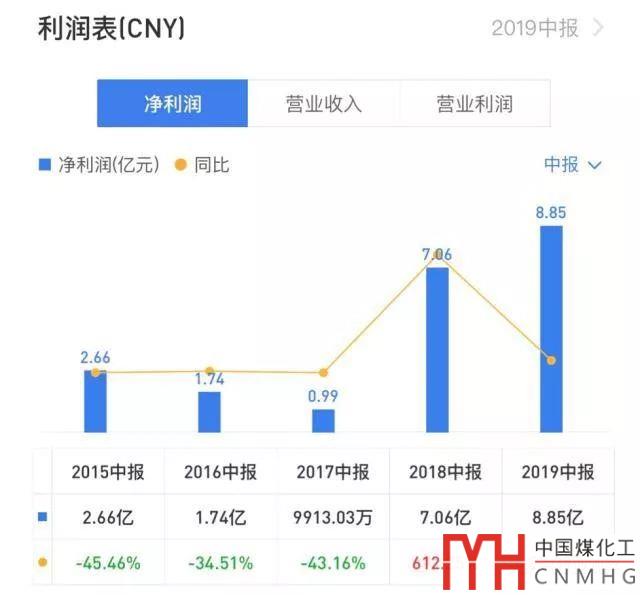Select the 净利润 tab
This screenshot has width=640, height=595.
pos(172,104)
